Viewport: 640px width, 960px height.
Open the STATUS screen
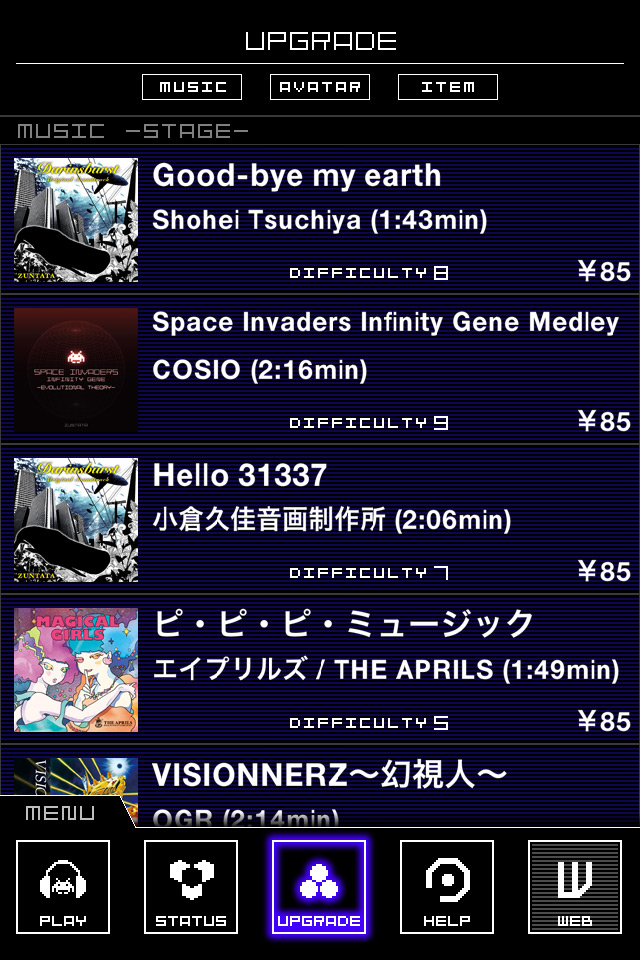191,887
